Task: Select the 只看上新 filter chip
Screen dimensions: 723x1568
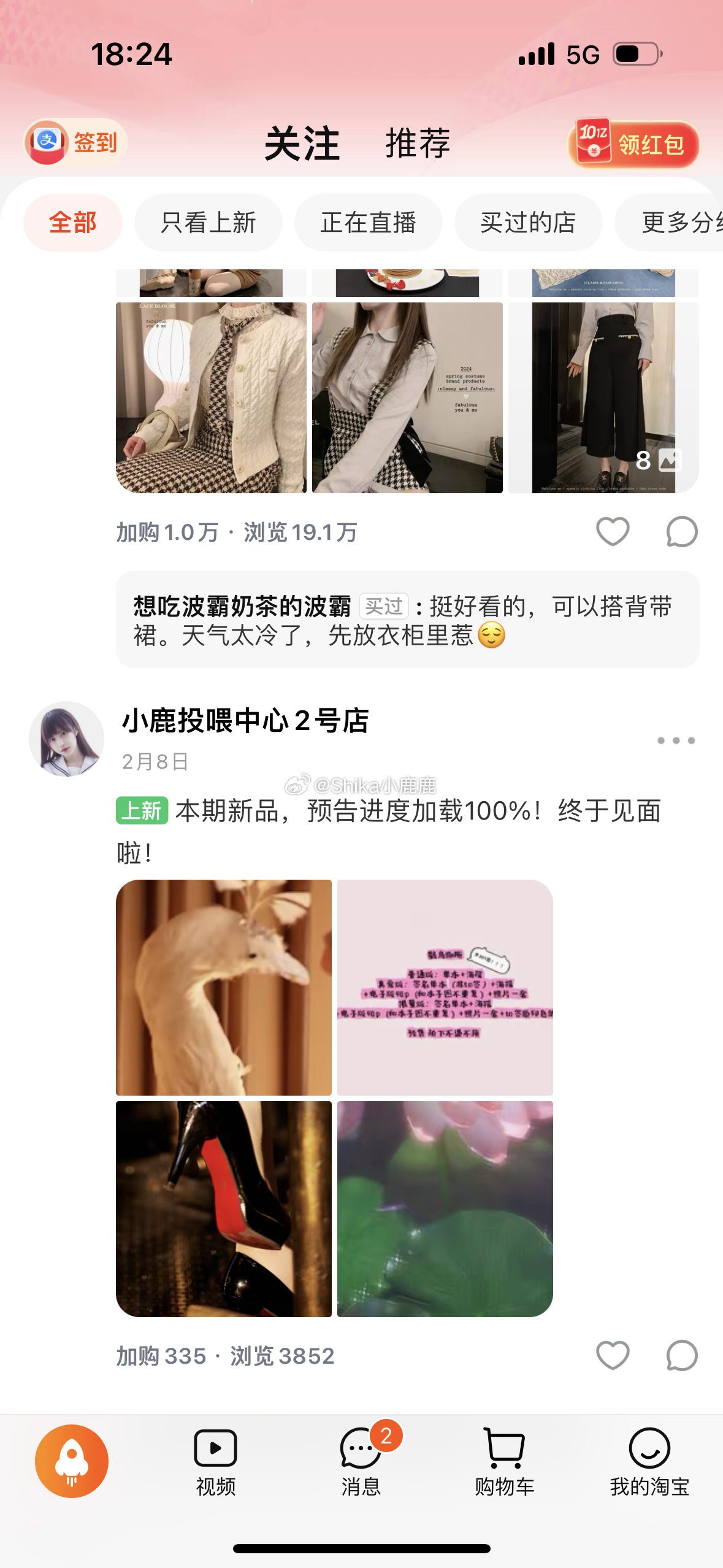Action: (x=208, y=223)
